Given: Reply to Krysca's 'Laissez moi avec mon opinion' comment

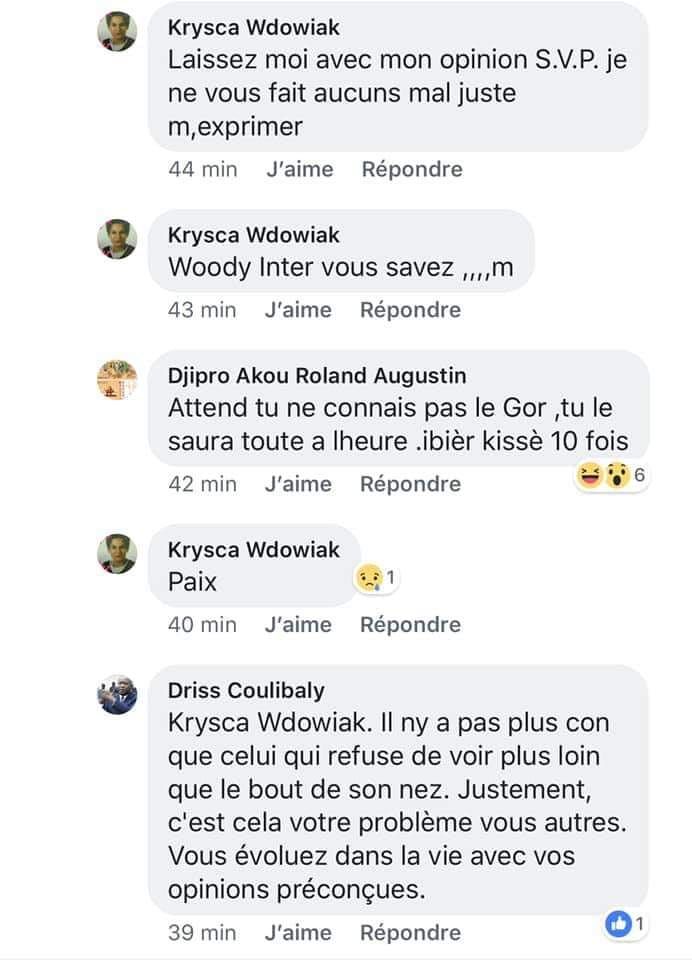Looking at the screenshot, I should (412, 169).
